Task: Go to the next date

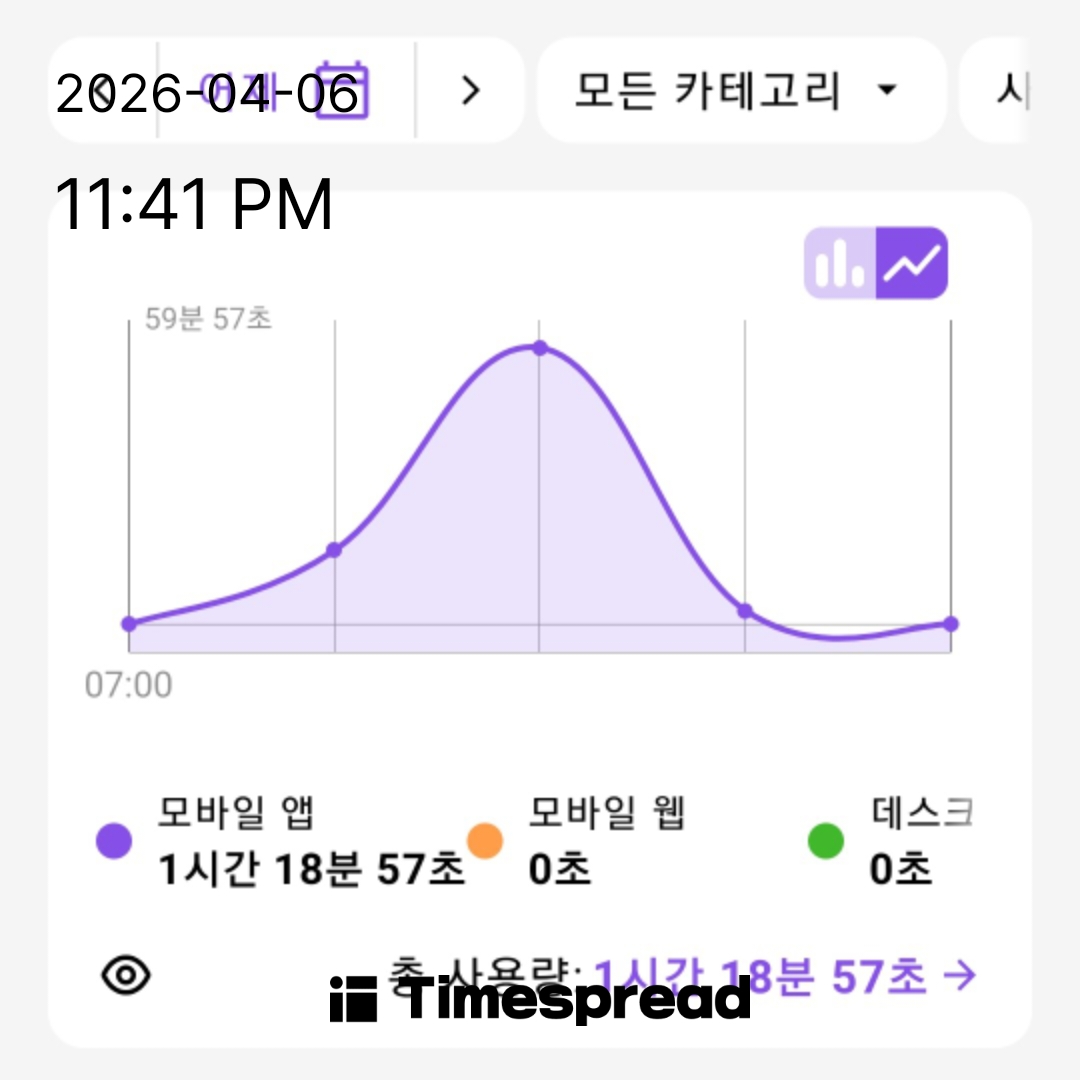Action: 470,91
